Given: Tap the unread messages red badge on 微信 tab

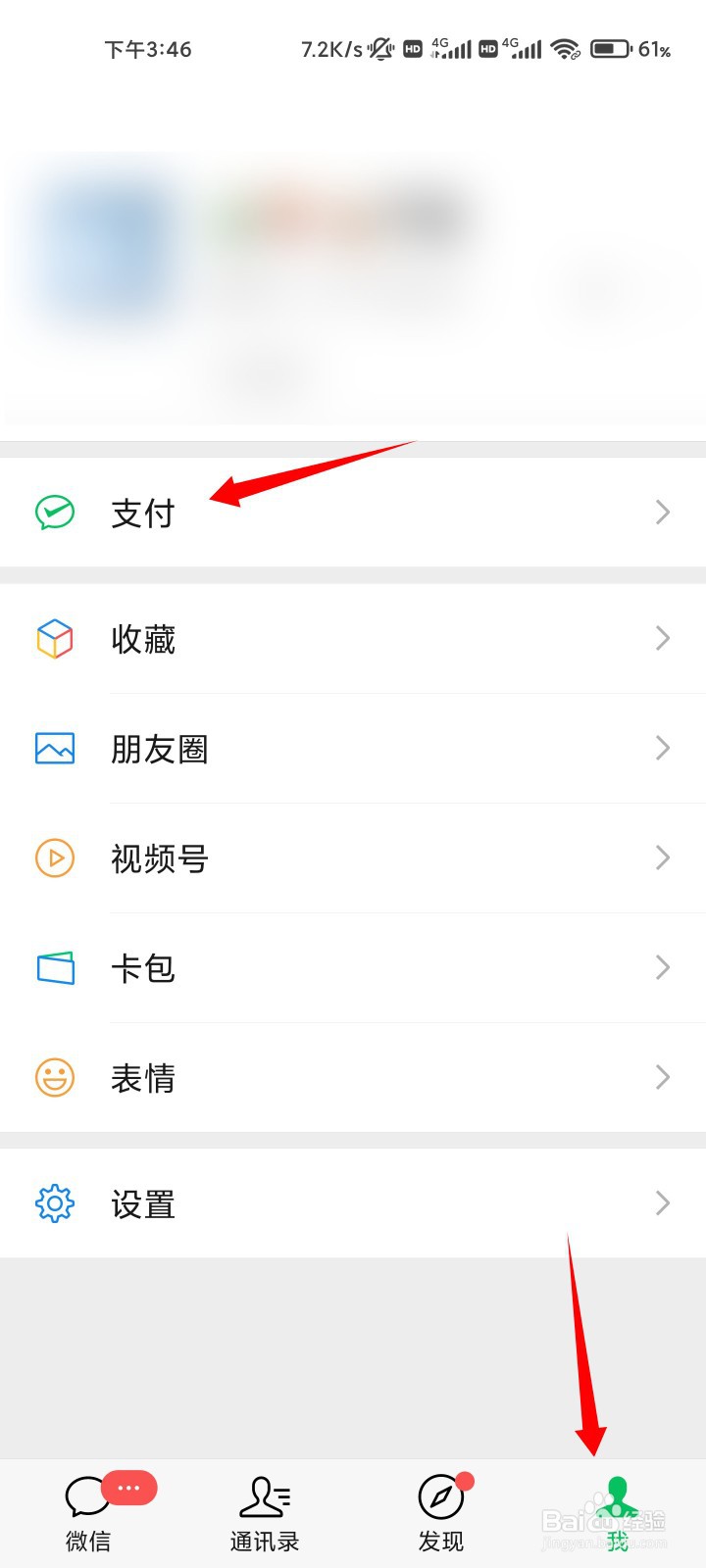Looking at the screenshot, I should 128,1488.
